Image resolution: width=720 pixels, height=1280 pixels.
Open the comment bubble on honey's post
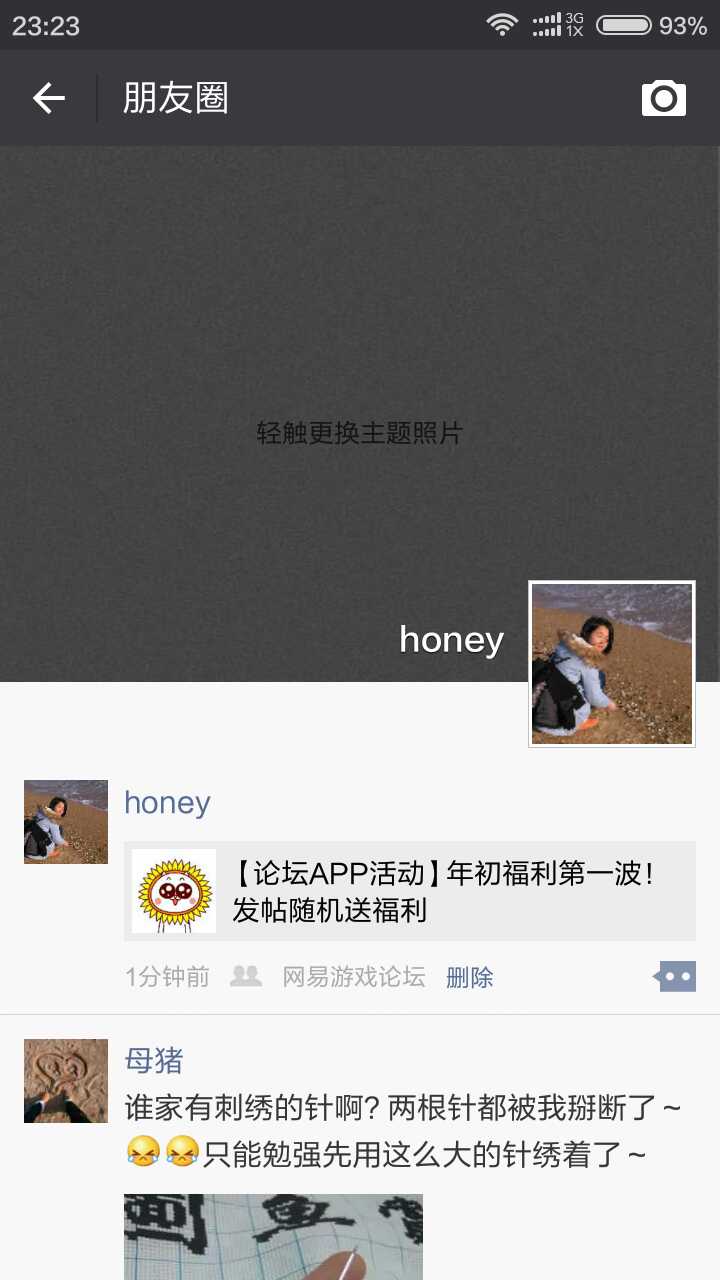coord(676,976)
